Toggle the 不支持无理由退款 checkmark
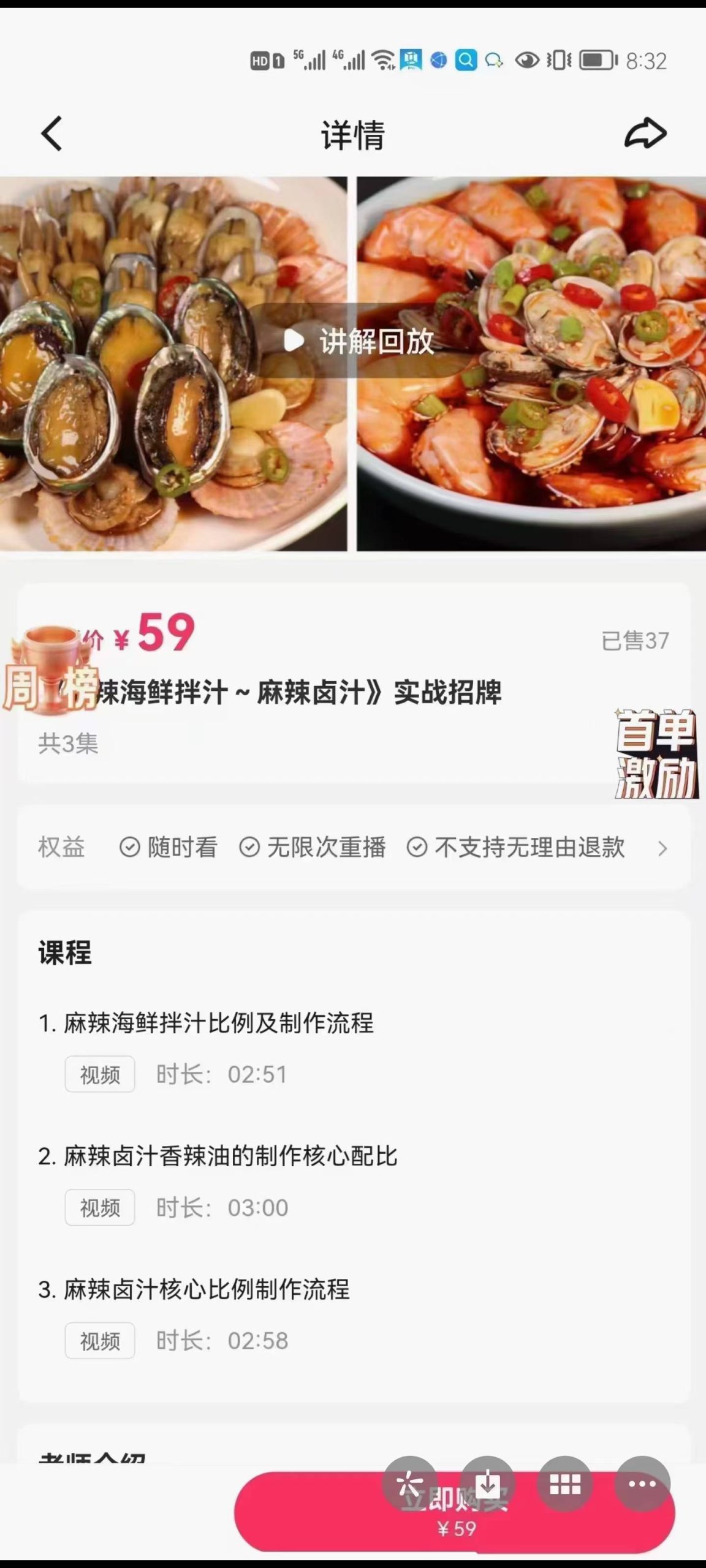Screen dimensions: 706x1568 pyautogui.click(x=417, y=847)
